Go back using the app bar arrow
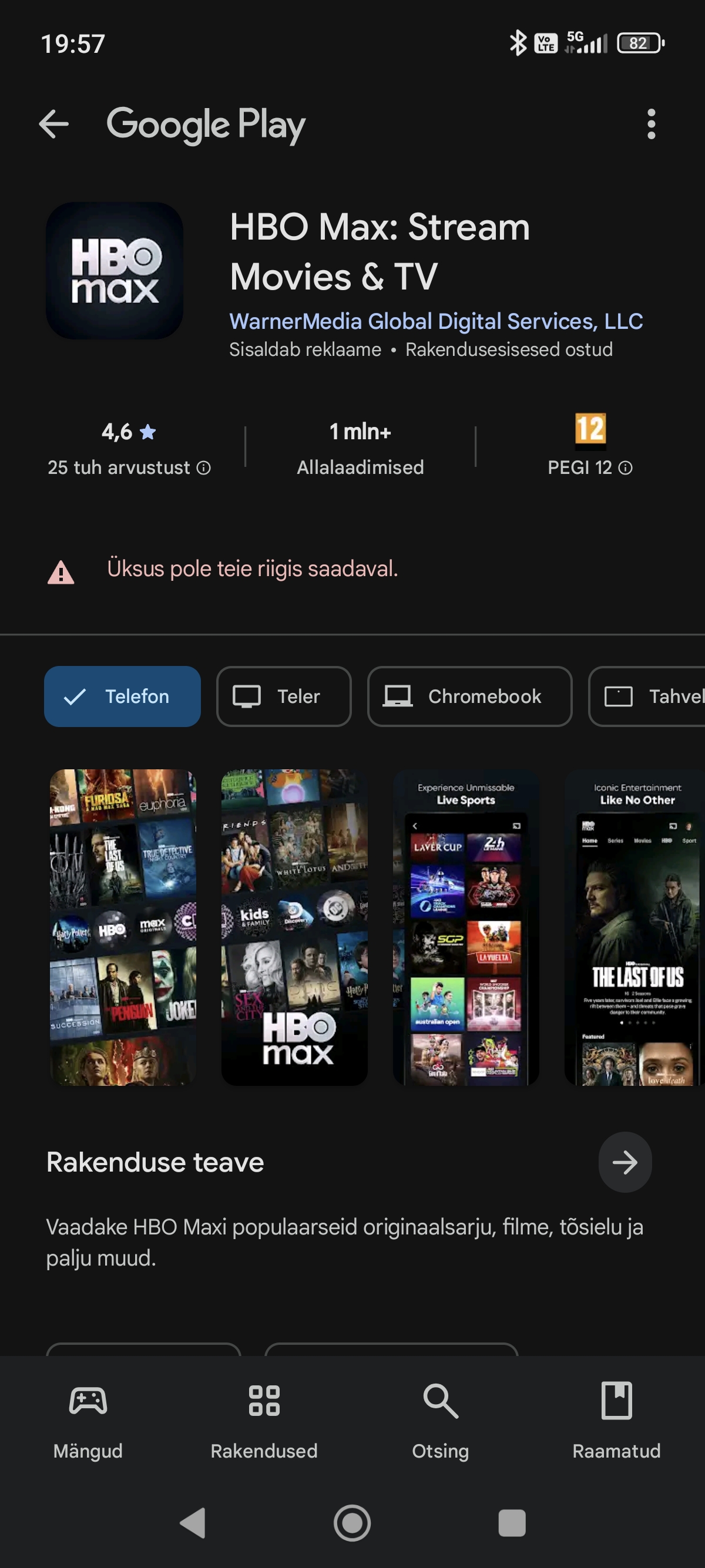The image size is (705, 1568). [53, 124]
